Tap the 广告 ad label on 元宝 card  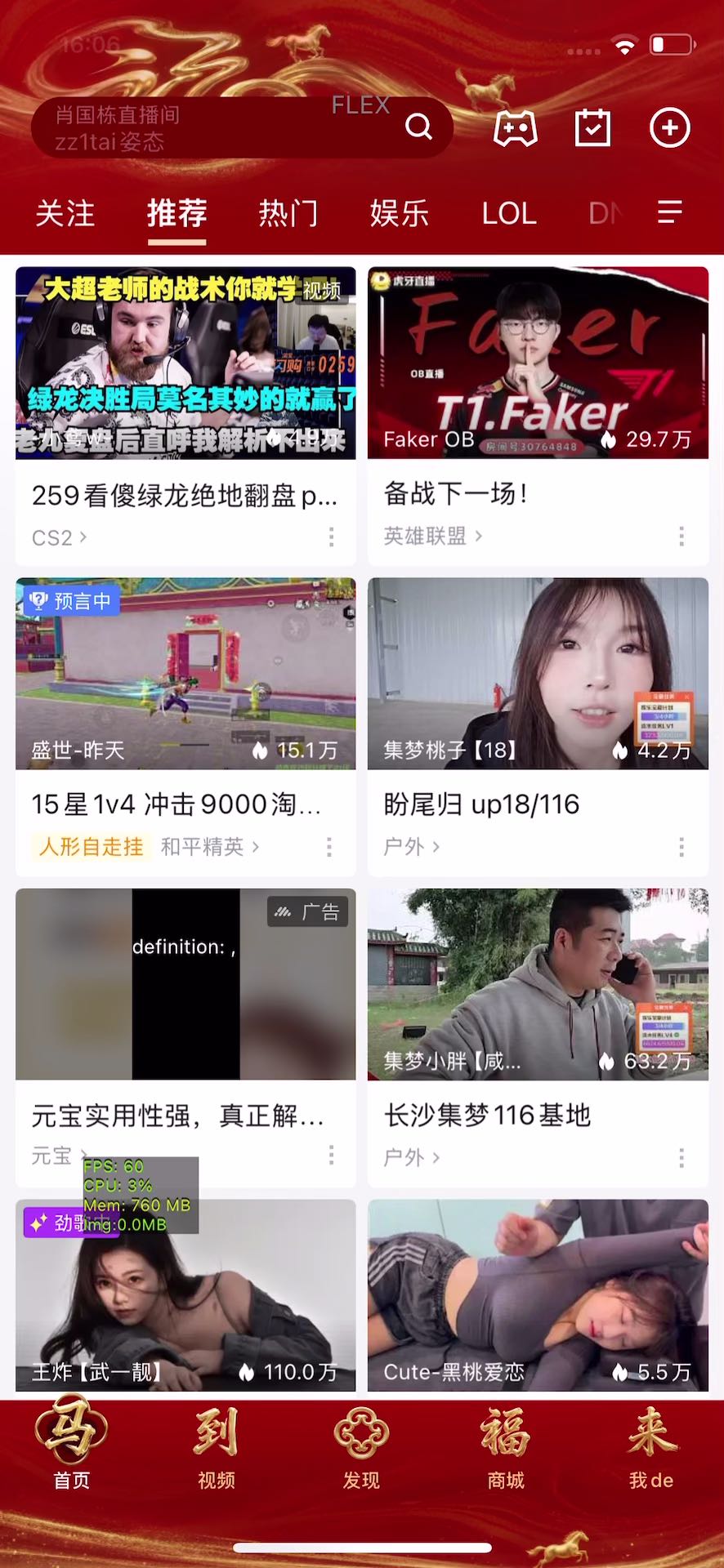pos(308,911)
